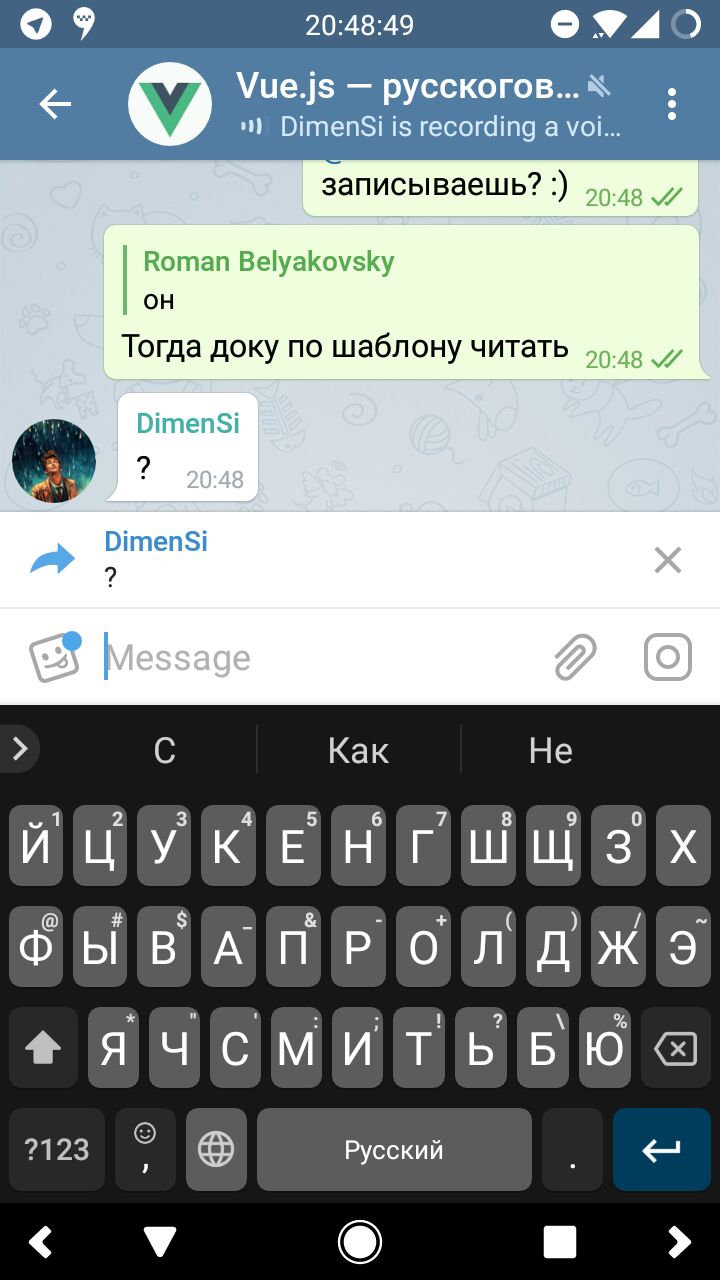The width and height of the screenshot is (720, 1280).
Task: Open DimenSi's profile avatar
Action: coord(54,461)
